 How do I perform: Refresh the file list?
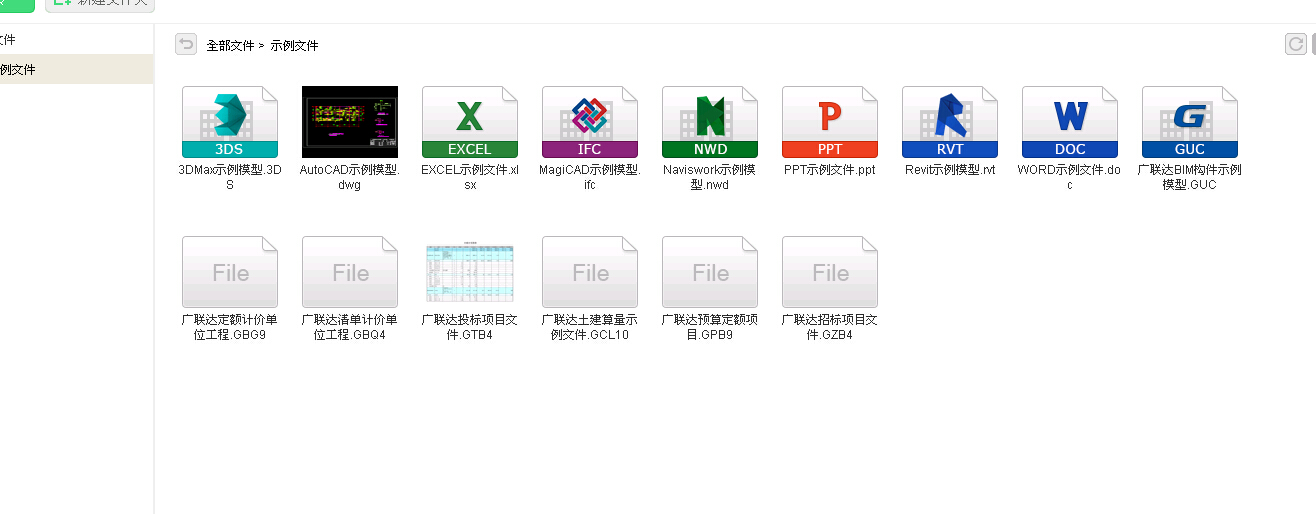(x=1295, y=44)
